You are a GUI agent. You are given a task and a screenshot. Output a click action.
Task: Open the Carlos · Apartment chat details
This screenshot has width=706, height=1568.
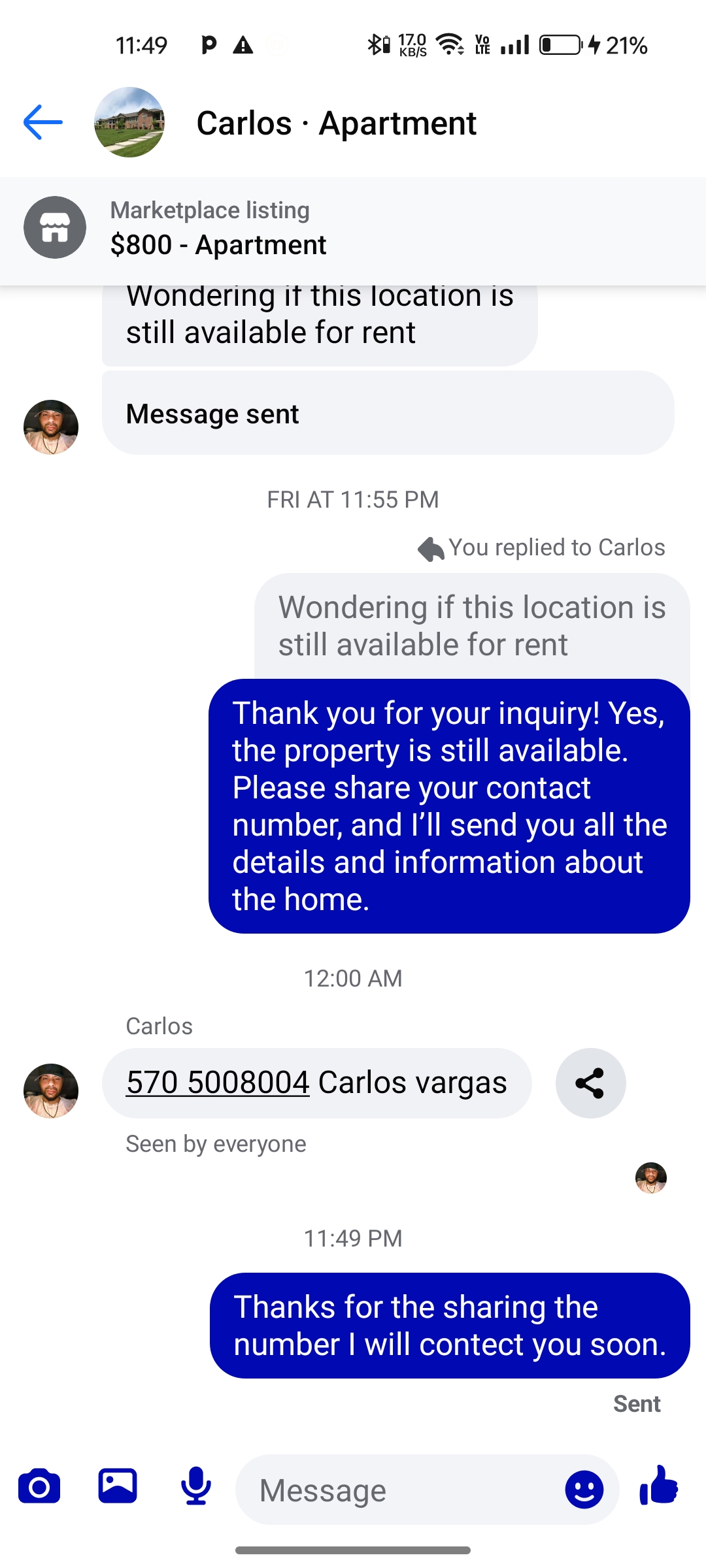pyautogui.click(x=336, y=123)
